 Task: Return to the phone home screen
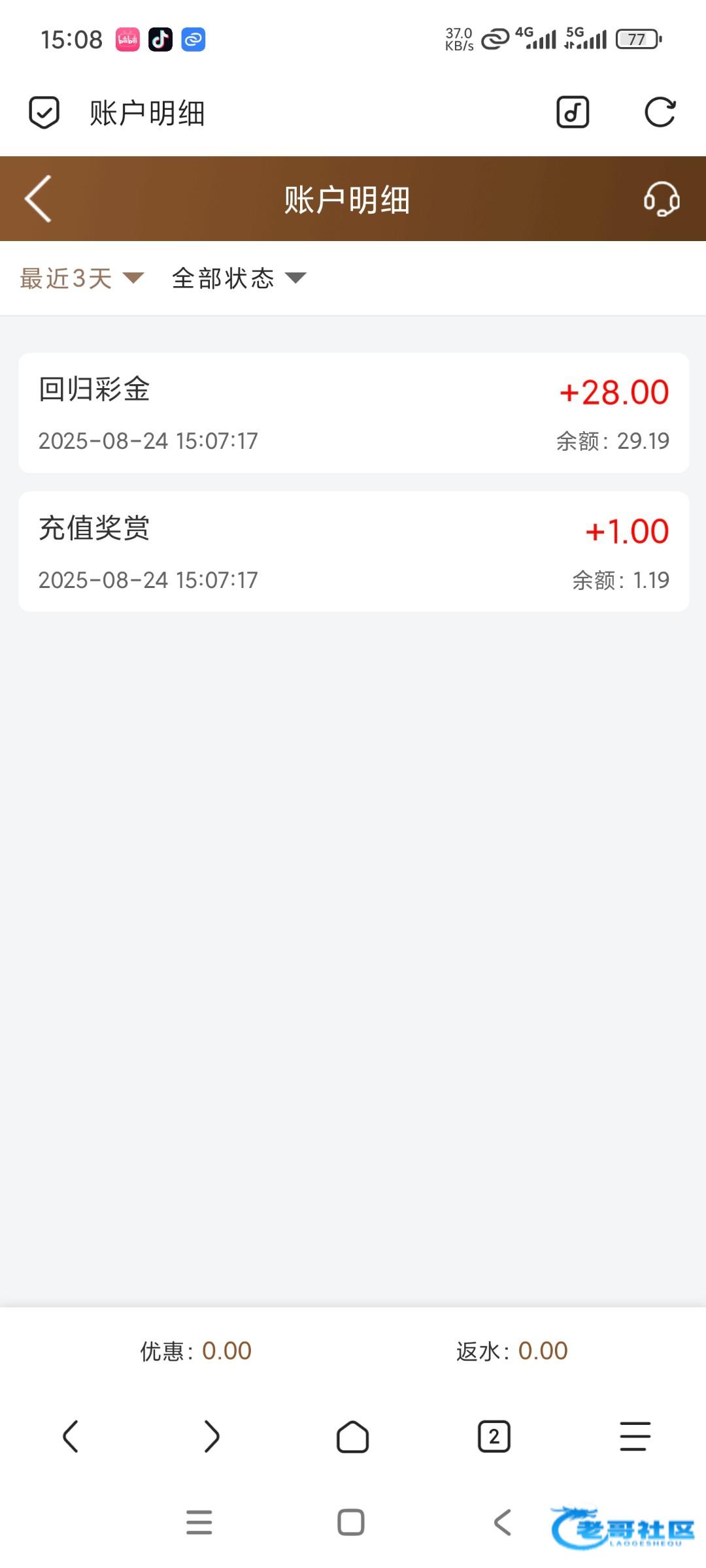click(351, 1522)
